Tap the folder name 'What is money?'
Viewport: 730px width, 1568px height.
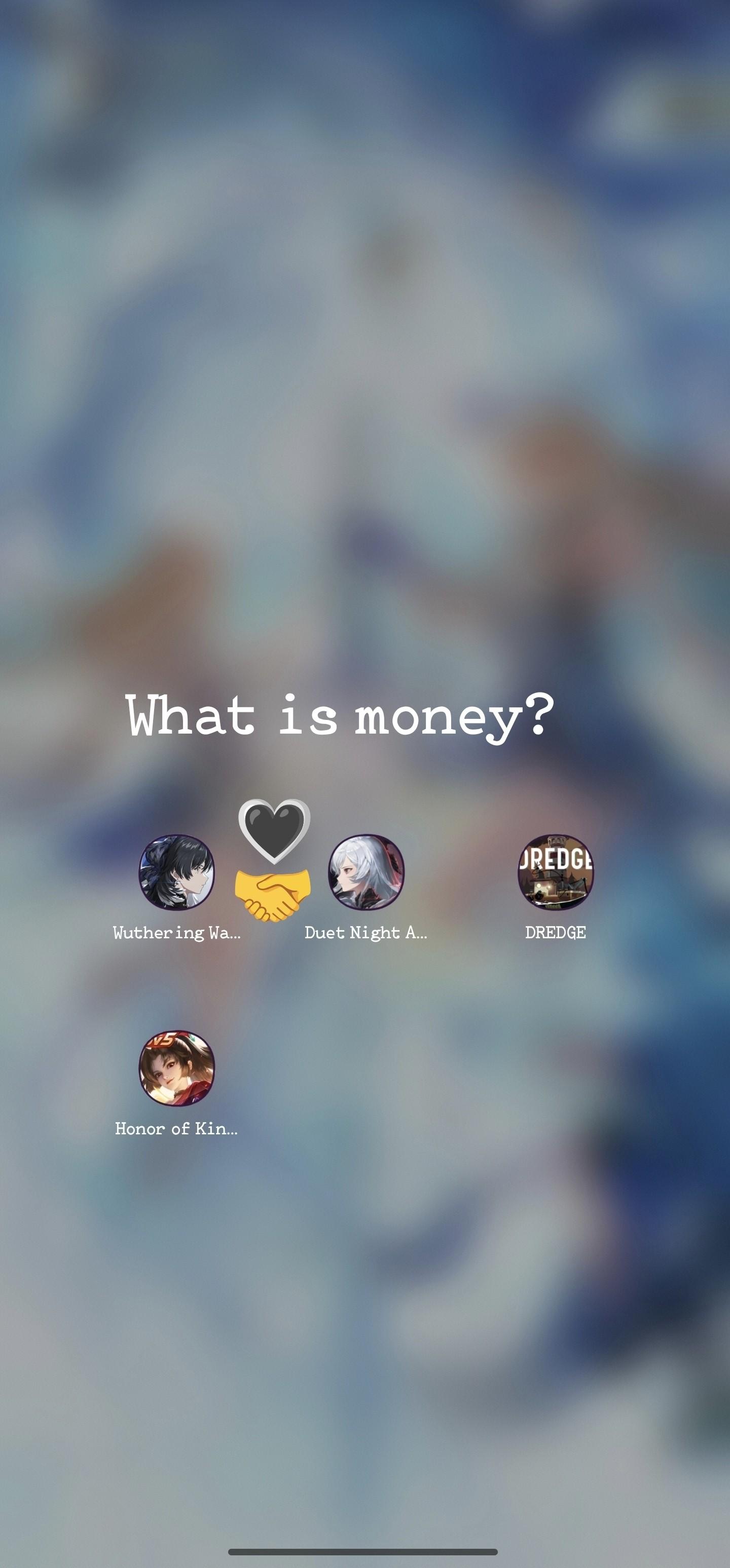[340, 716]
